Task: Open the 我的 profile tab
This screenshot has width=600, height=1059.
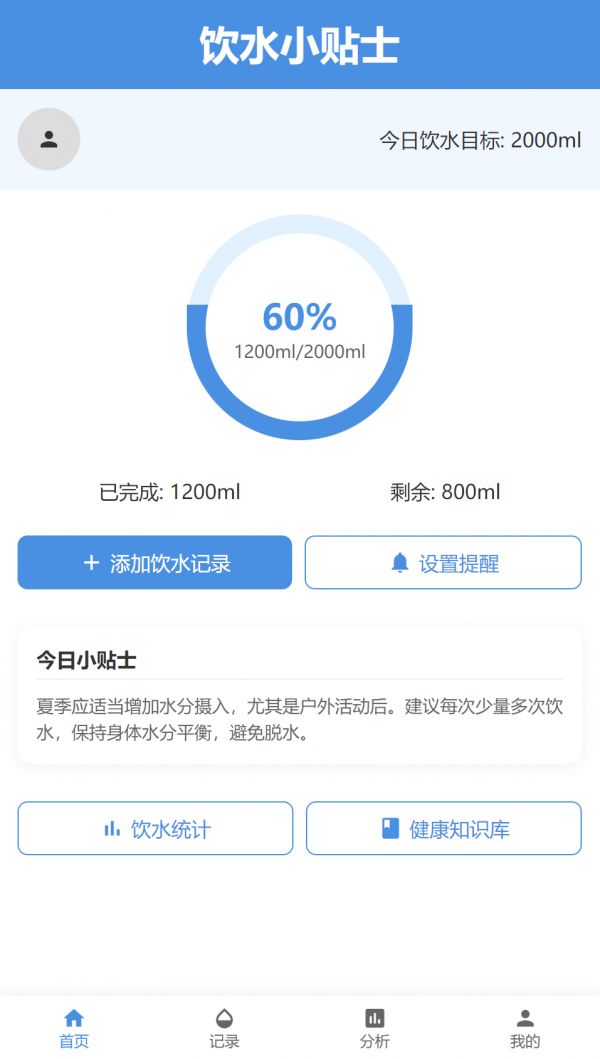Action: pos(525,1028)
